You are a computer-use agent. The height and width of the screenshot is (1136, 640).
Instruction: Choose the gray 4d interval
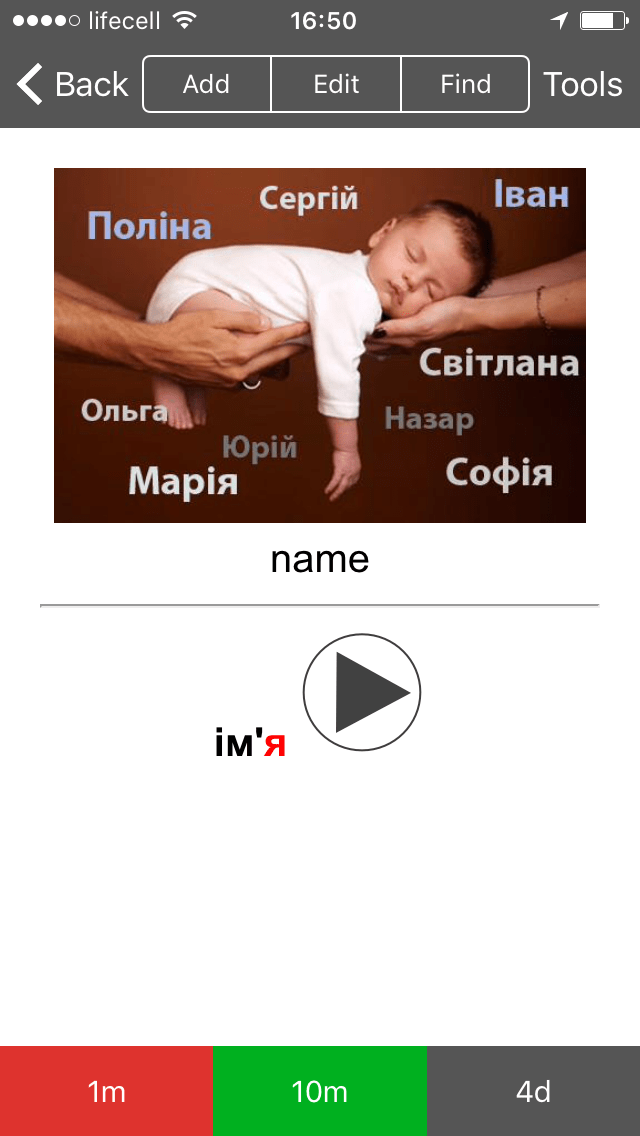pyautogui.click(x=533, y=1091)
